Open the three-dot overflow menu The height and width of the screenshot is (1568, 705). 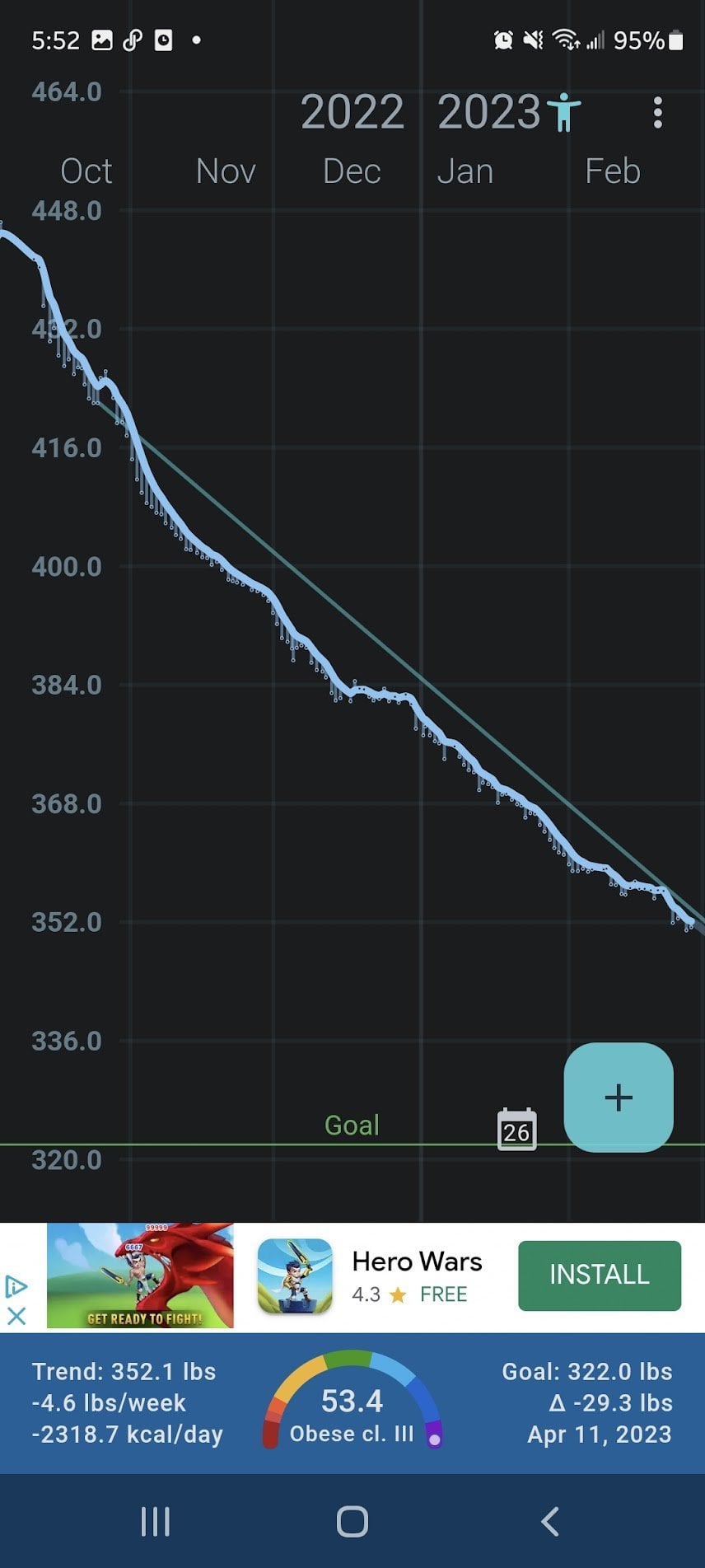(x=657, y=113)
